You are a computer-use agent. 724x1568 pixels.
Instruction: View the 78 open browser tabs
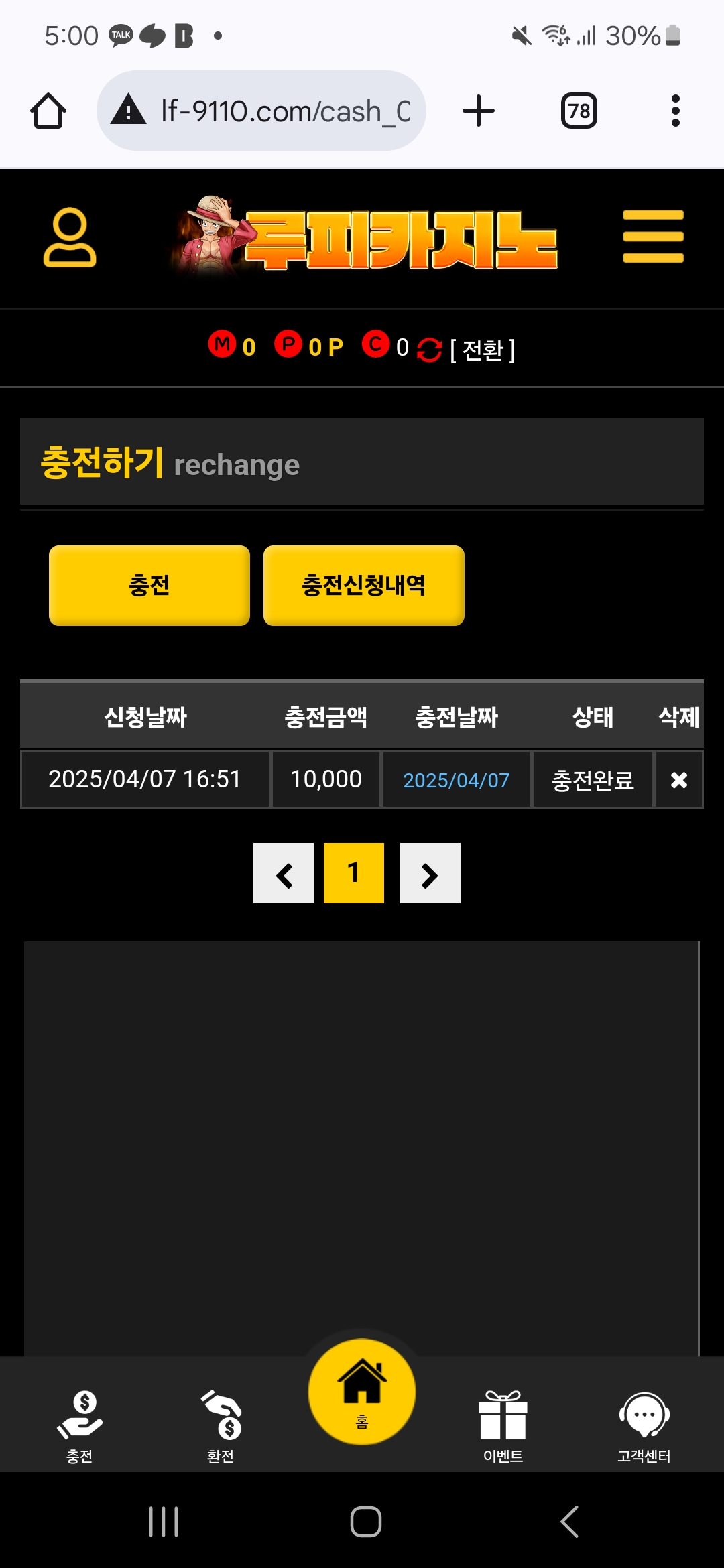click(579, 111)
